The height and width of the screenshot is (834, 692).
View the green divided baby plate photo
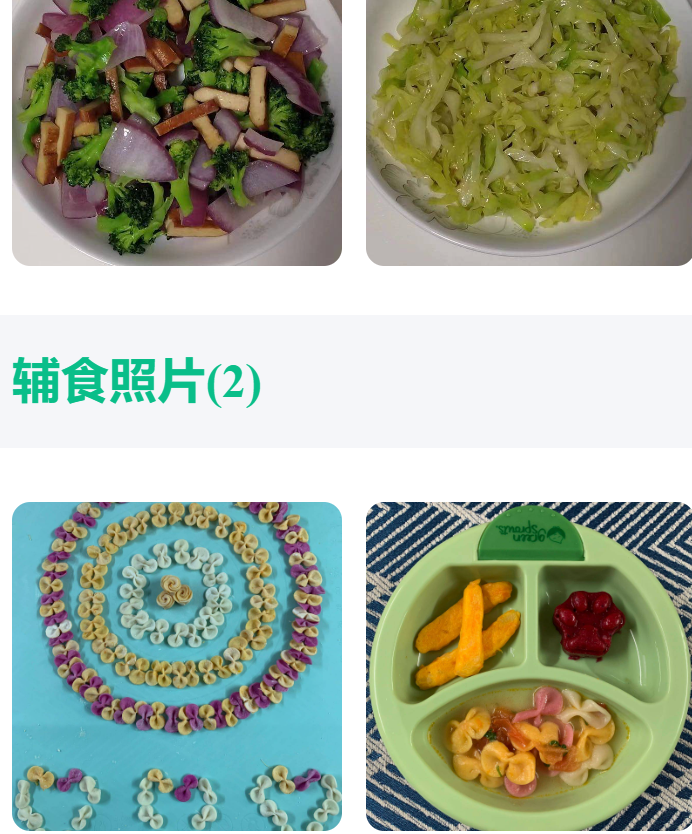click(529, 666)
